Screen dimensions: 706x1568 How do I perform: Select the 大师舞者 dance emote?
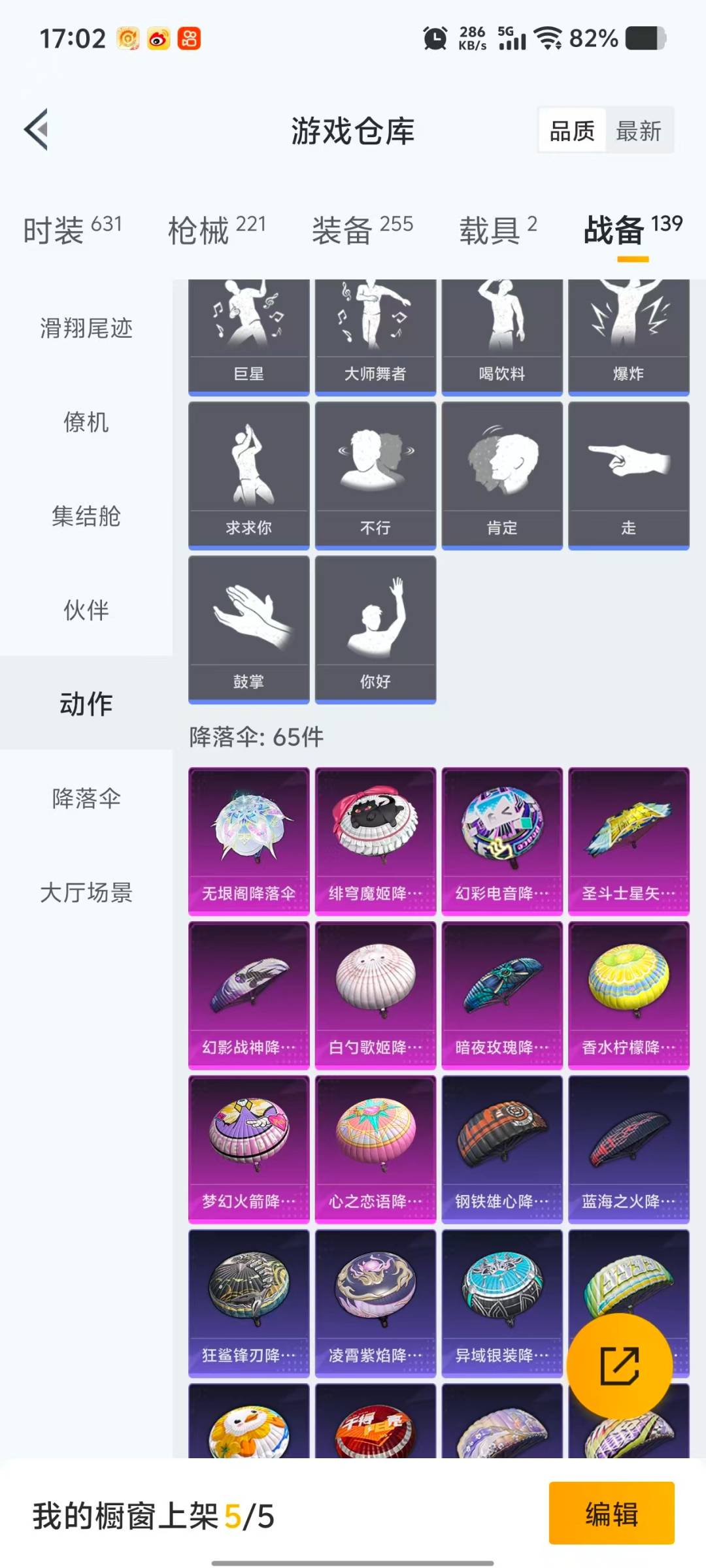point(375,333)
